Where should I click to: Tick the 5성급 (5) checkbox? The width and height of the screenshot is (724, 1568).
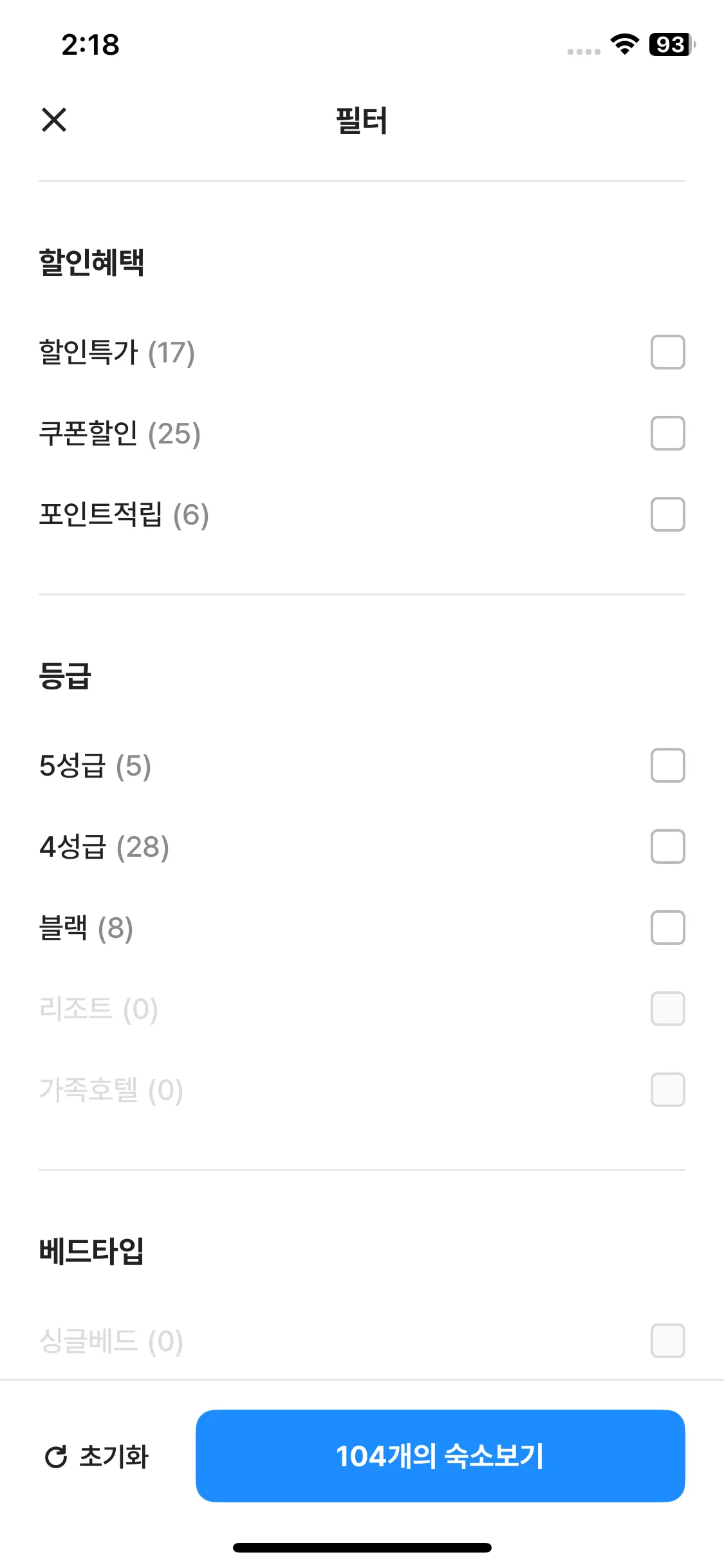667,765
